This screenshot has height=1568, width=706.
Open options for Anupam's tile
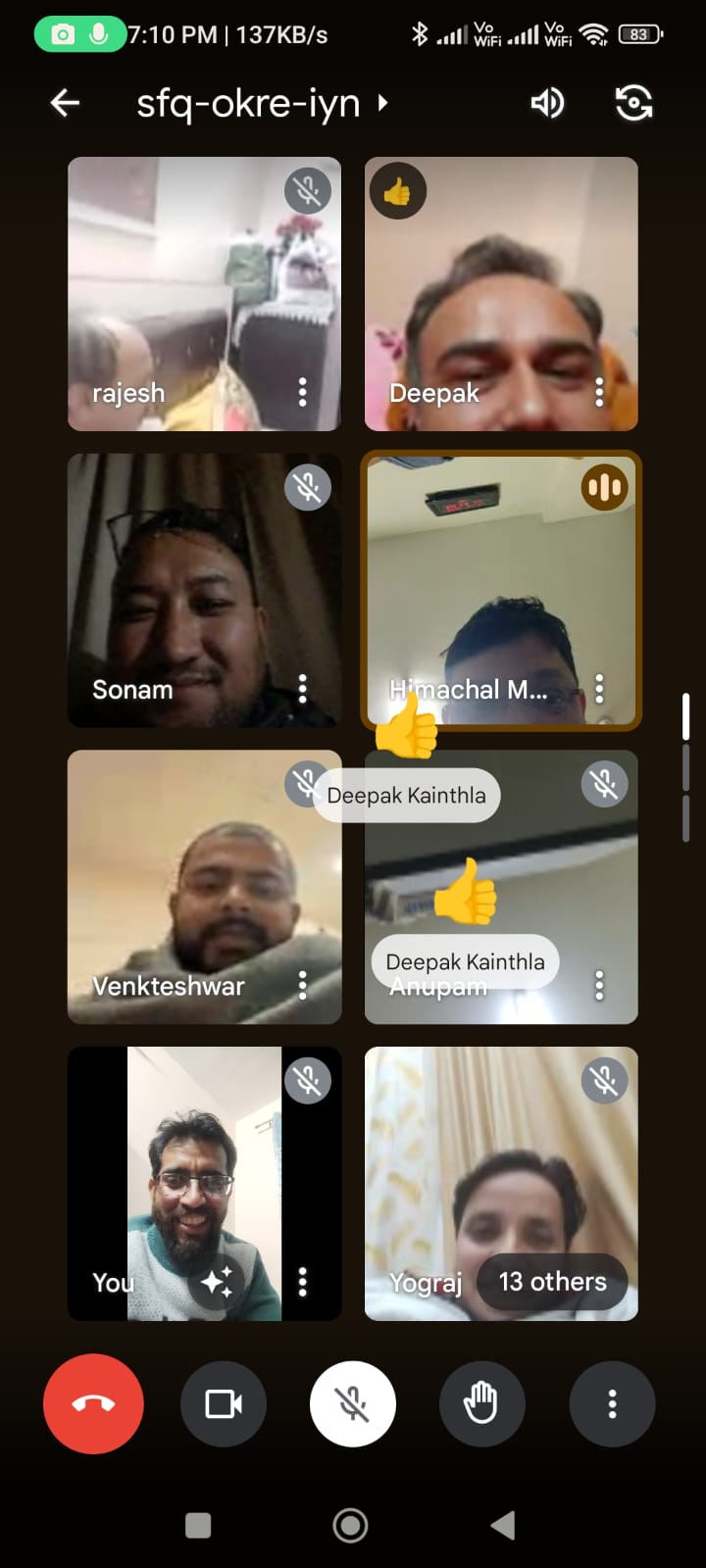599,985
